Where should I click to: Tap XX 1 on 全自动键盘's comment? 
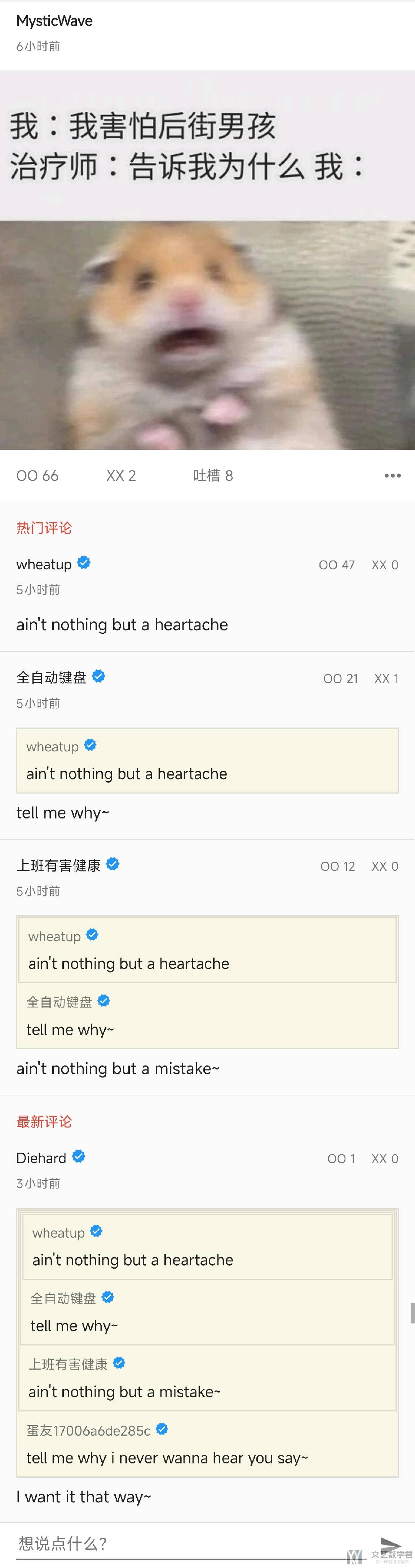(386, 679)
